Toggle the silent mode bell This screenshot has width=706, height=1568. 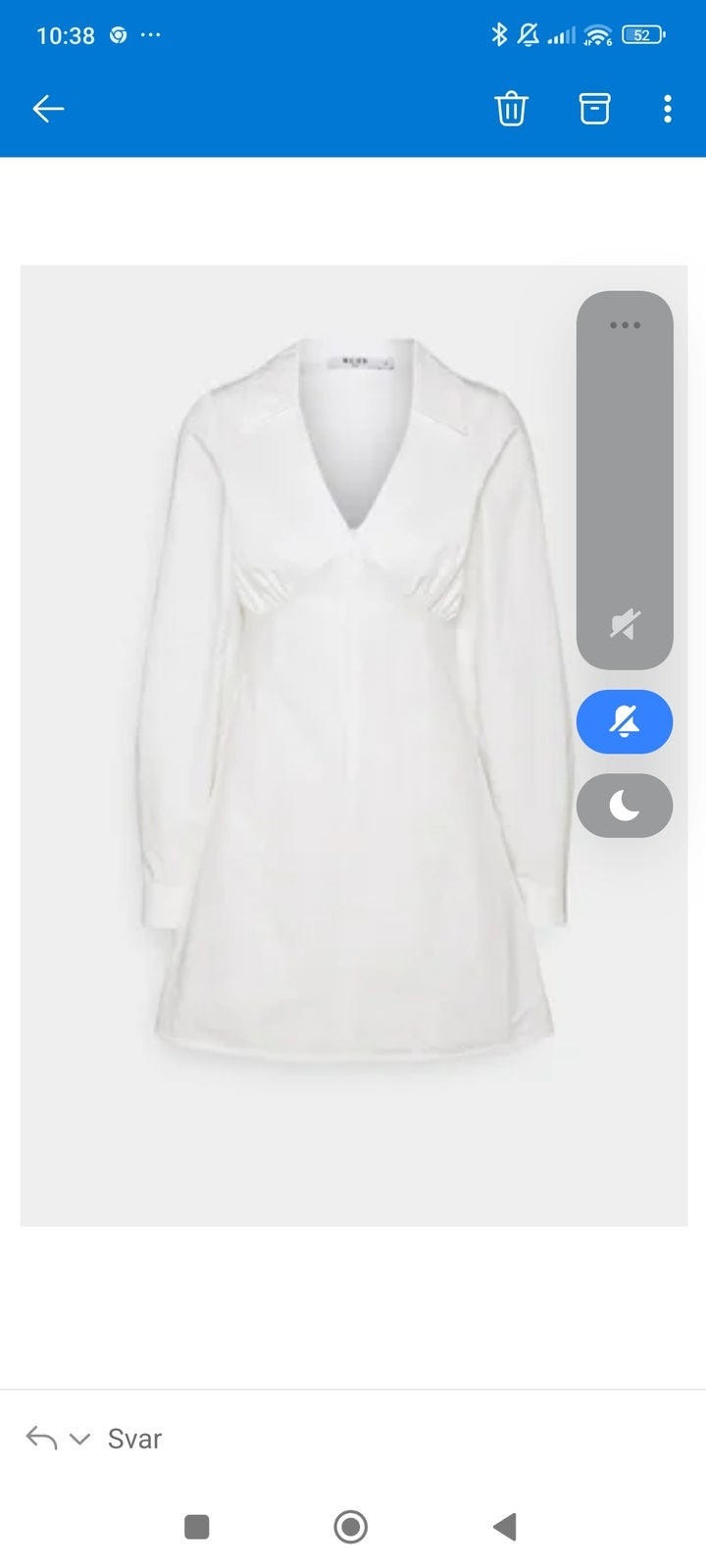625,722
